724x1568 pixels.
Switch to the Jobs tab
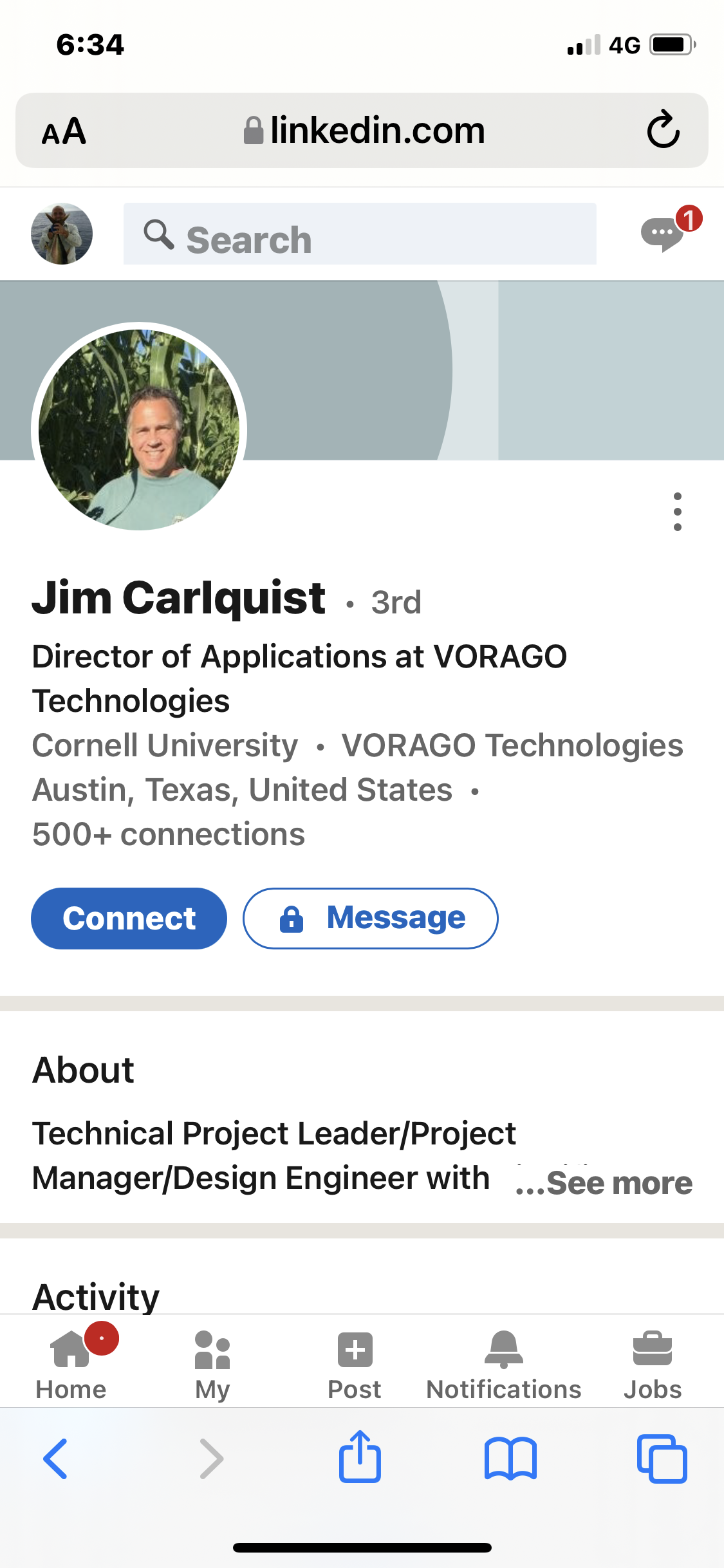click(652, 1360)
